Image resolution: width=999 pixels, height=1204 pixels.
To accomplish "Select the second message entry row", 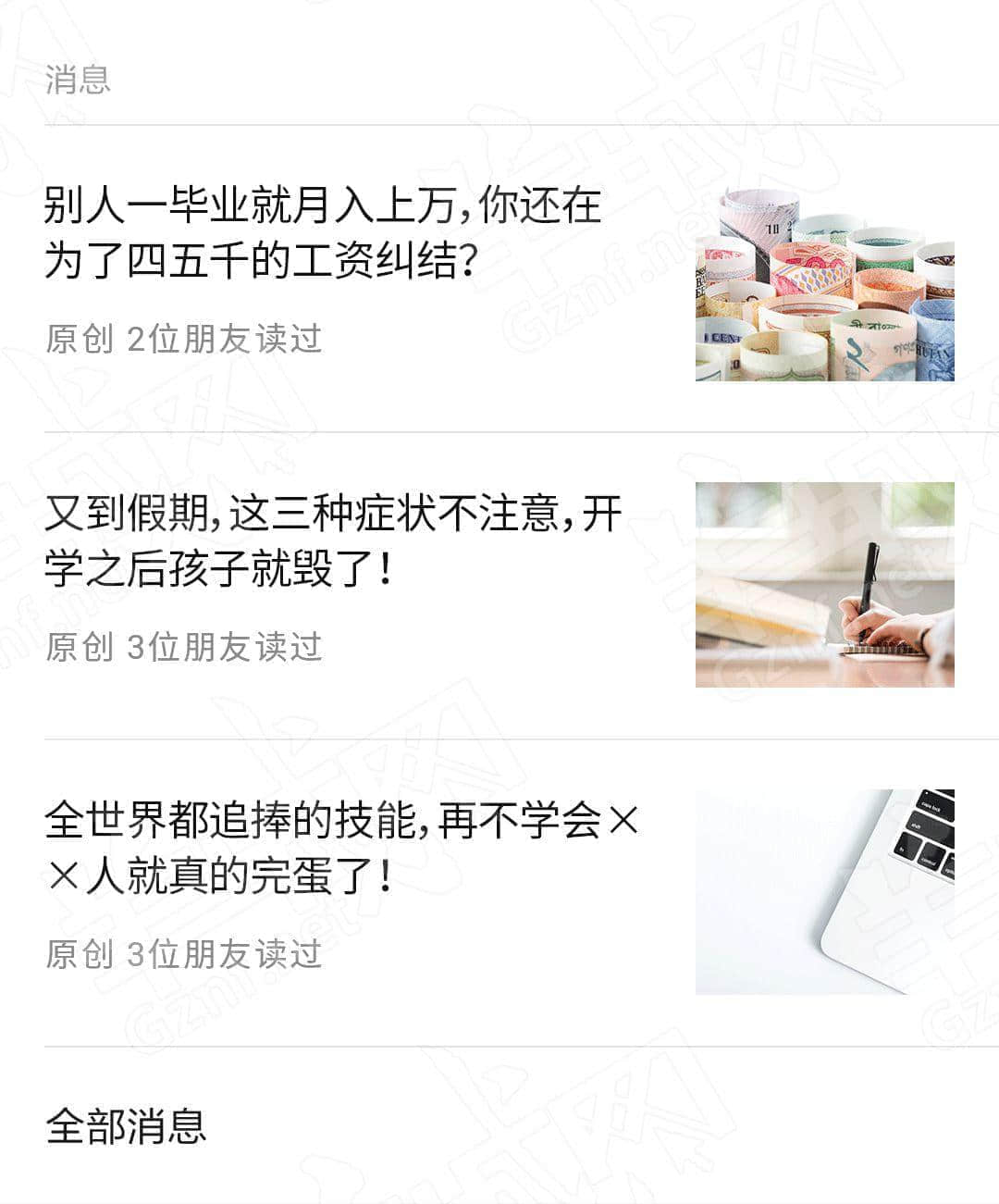I will [x=499, y=583].
